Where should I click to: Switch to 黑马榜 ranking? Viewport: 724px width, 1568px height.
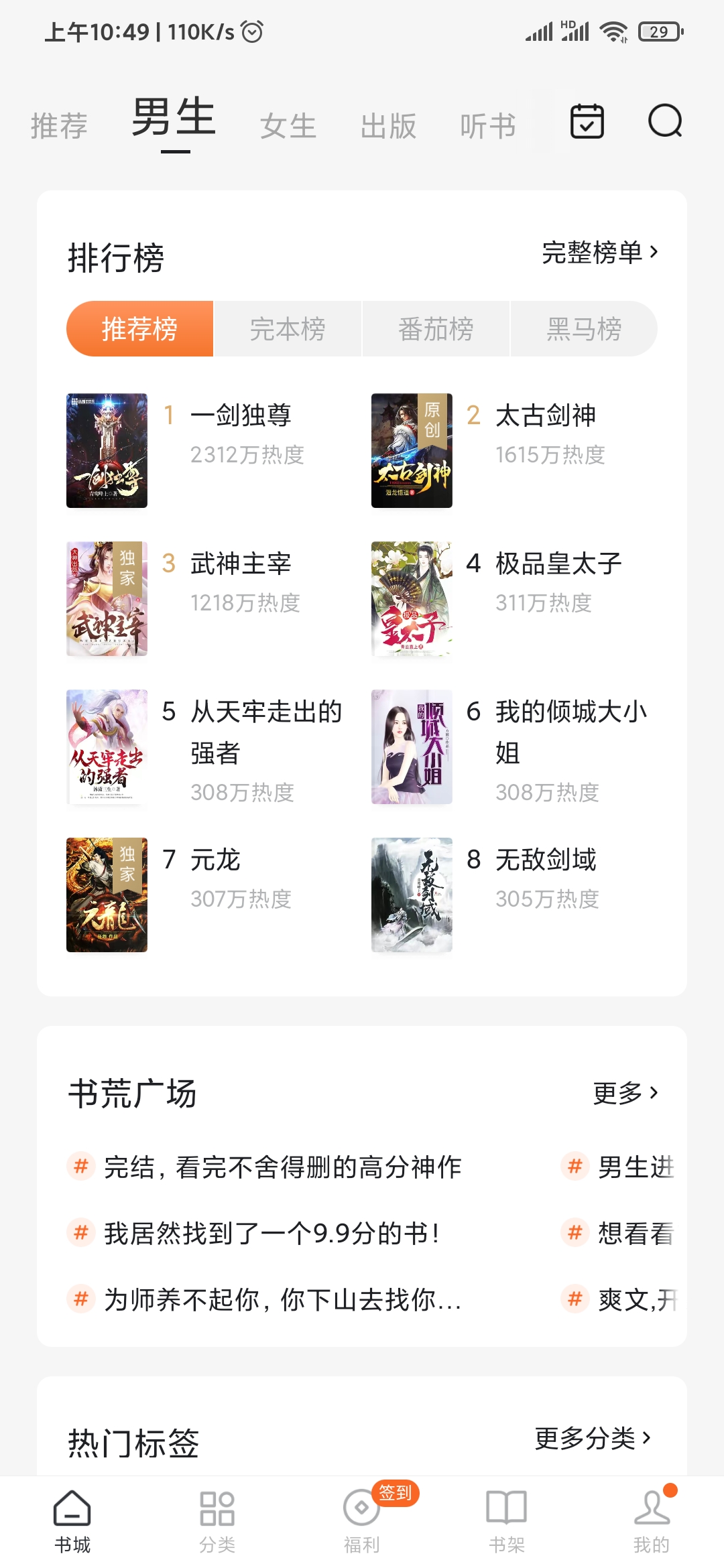pos(584,329)
